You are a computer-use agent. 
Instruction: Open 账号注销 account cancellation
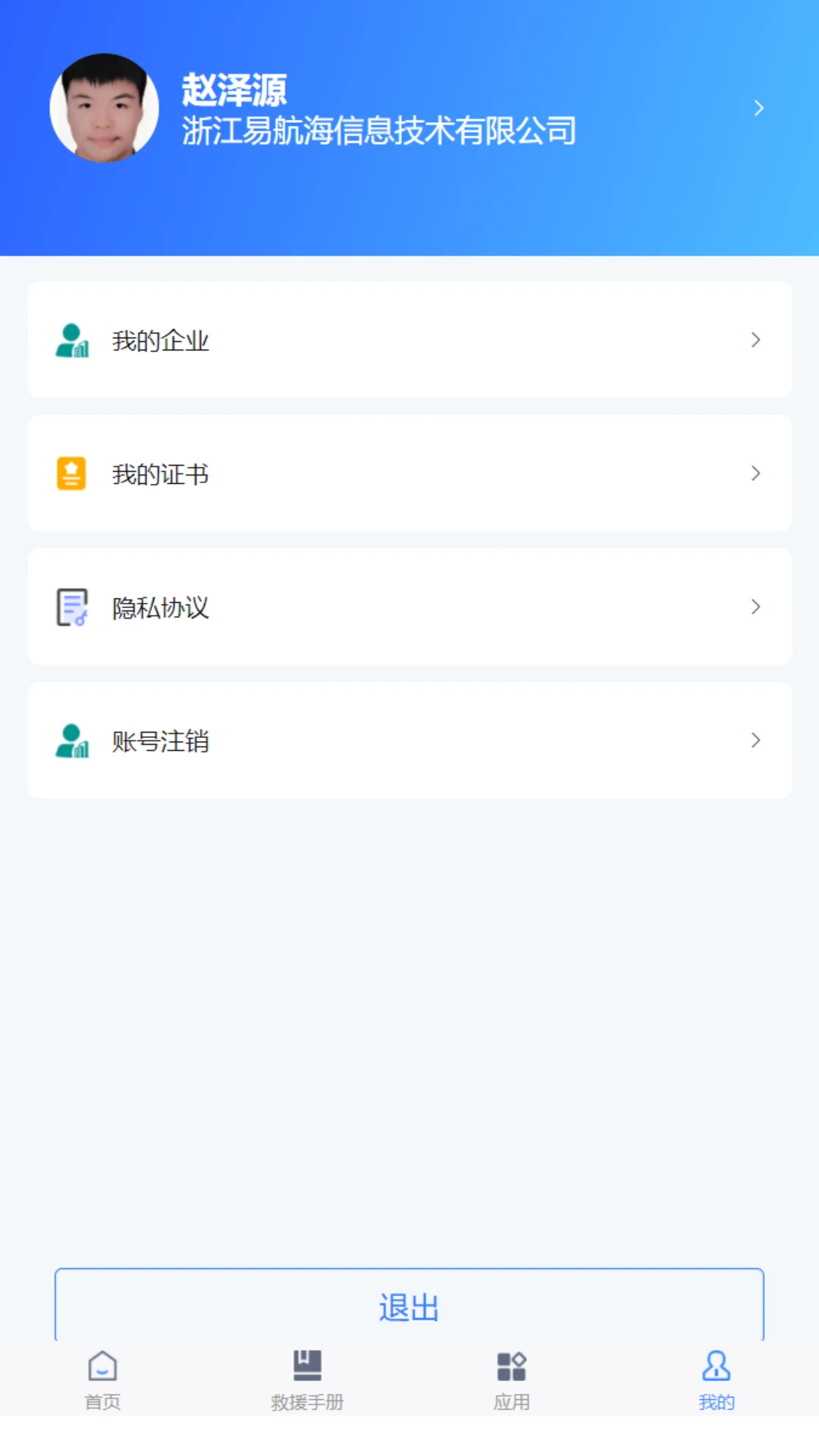409,740
